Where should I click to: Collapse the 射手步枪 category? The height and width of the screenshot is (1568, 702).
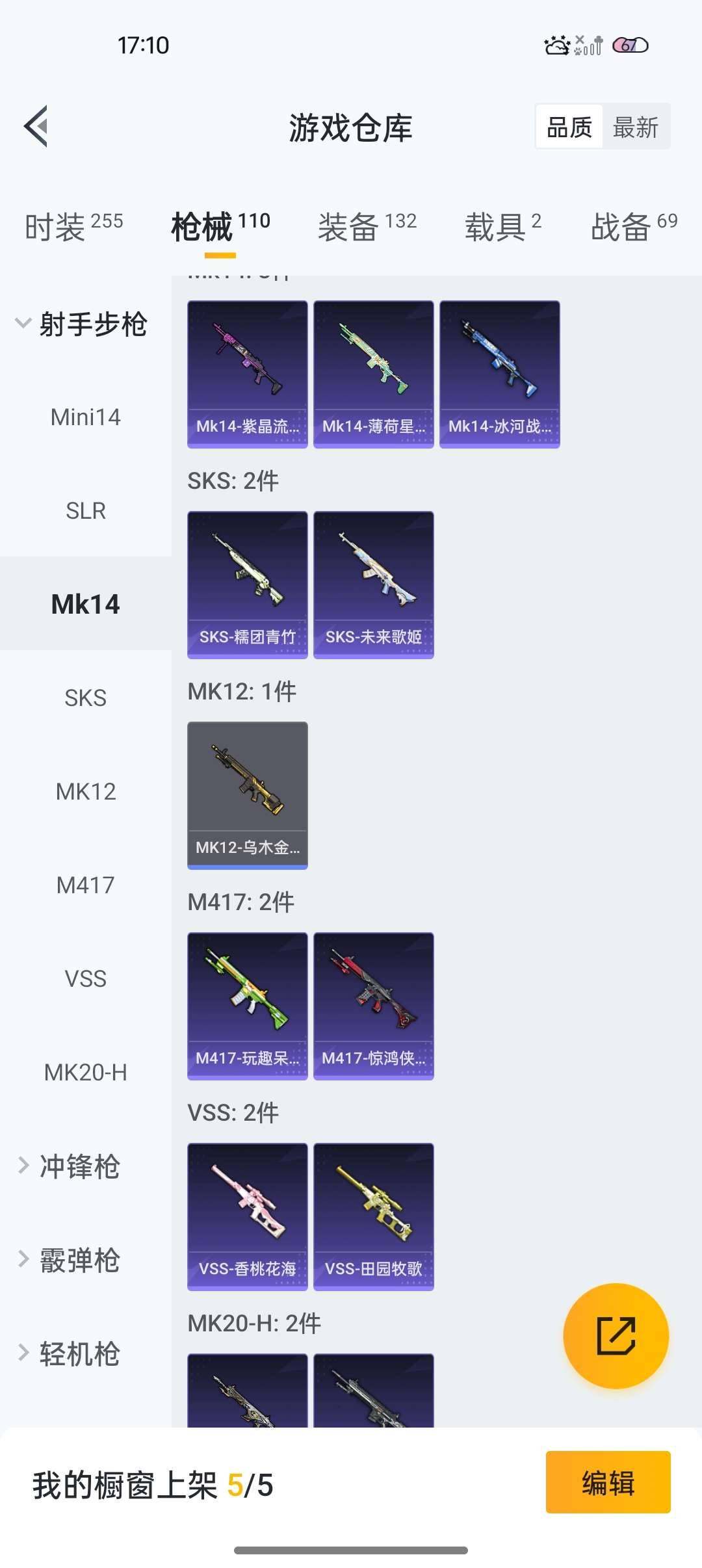click(x=81, y=323)
